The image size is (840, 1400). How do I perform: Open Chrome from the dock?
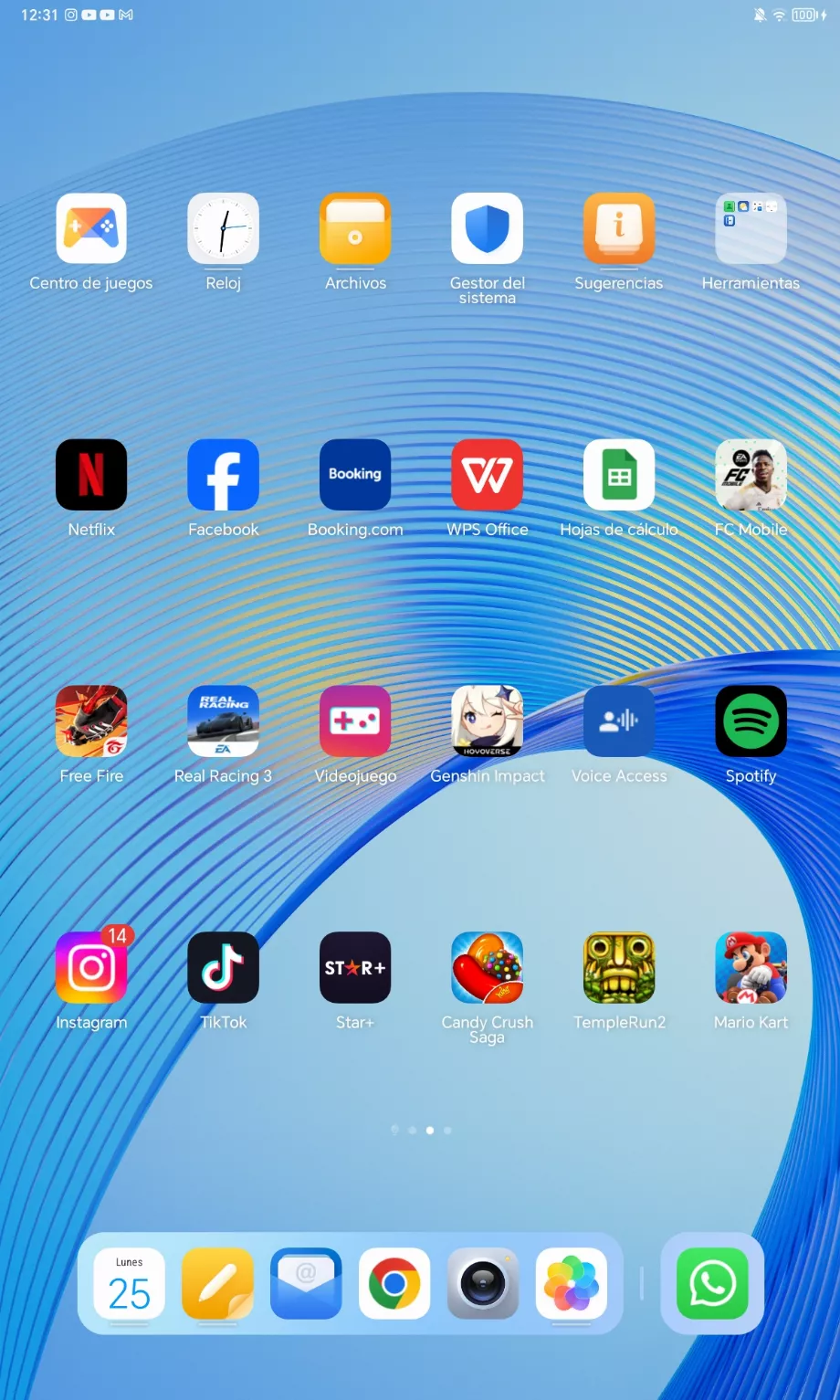[x=394, y=1283]
